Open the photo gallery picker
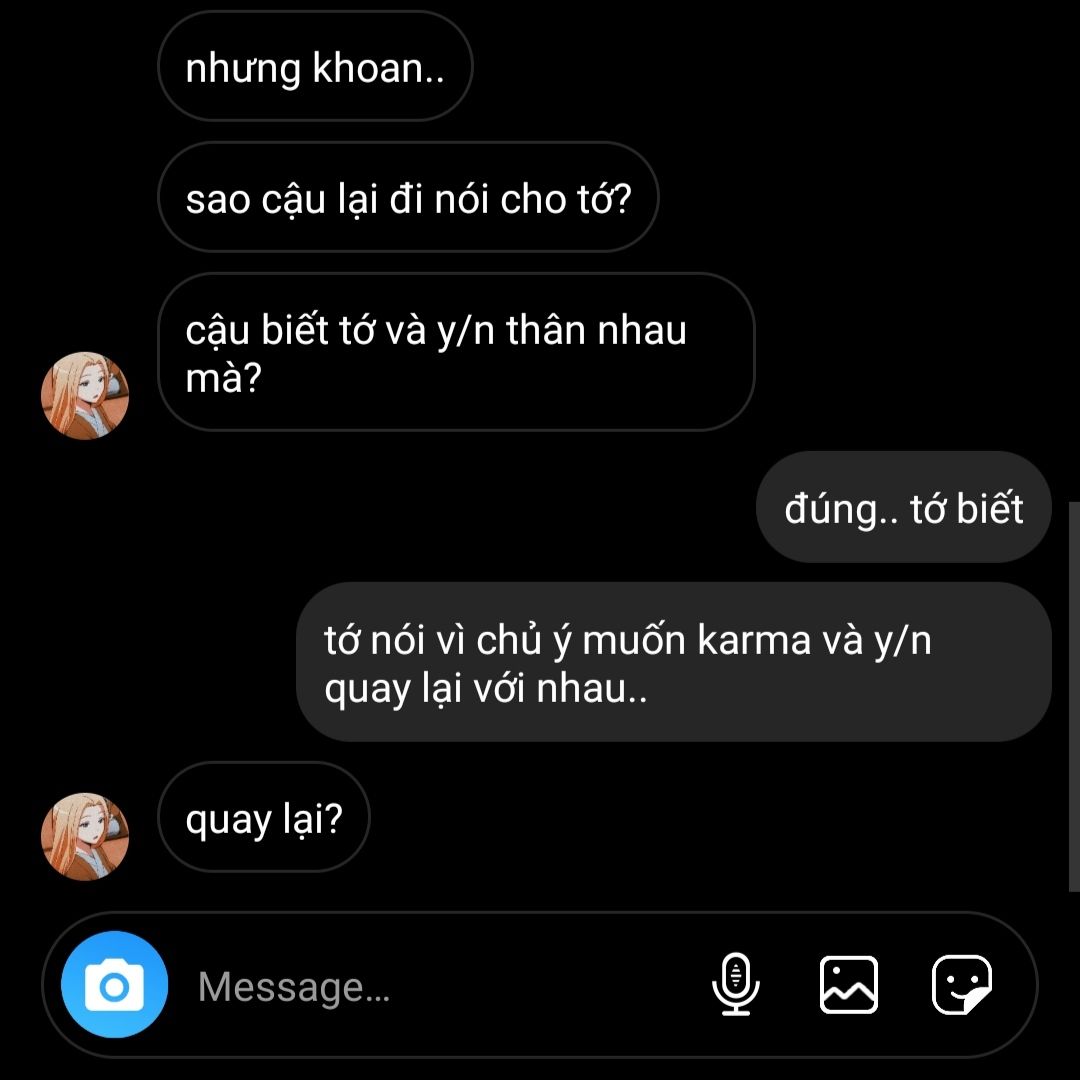 849,985
